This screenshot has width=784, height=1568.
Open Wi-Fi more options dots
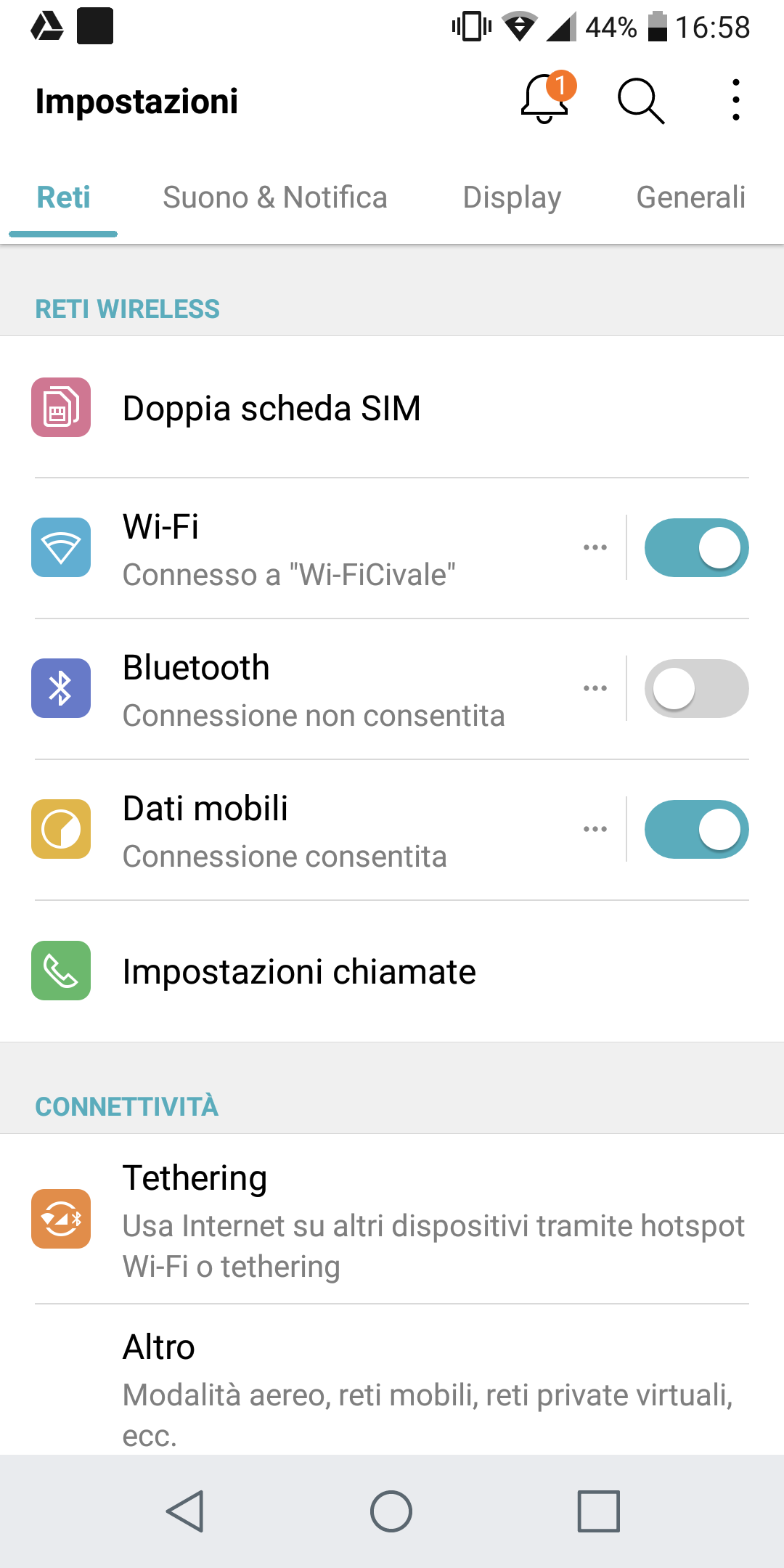(x=595, y=548)
